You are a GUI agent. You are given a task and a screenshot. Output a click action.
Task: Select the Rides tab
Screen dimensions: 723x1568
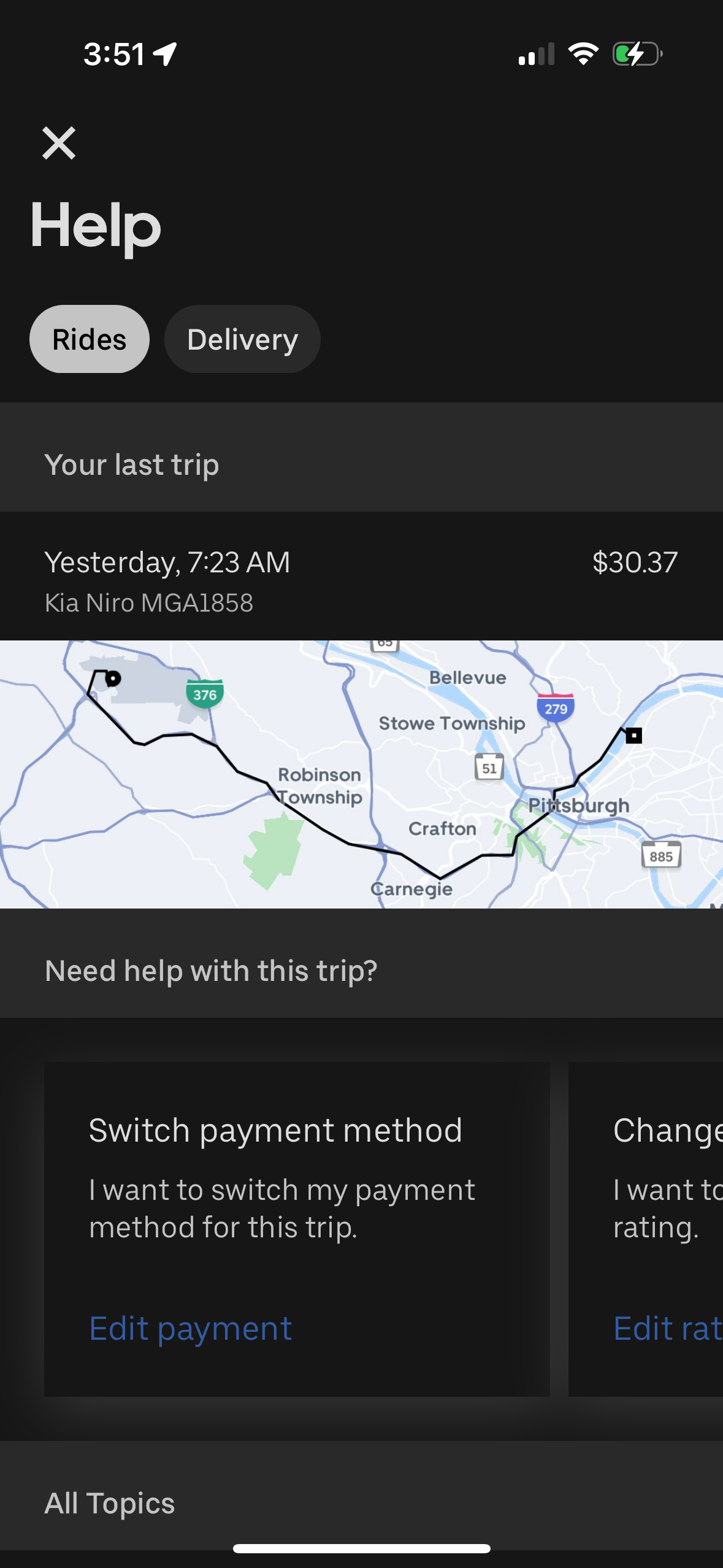(x=89, y=339)
